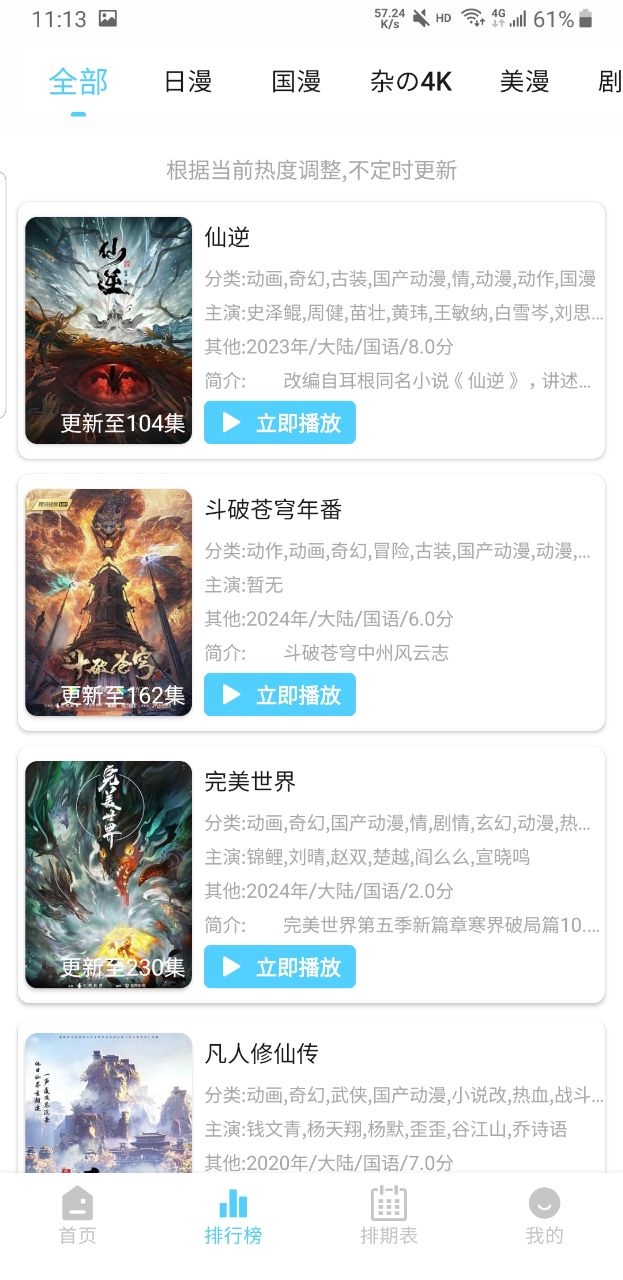Image resolution: width=623 pixels, height=1280 pixels.
Task: Open the 杂の4K tab
Action: click(410, 82)
